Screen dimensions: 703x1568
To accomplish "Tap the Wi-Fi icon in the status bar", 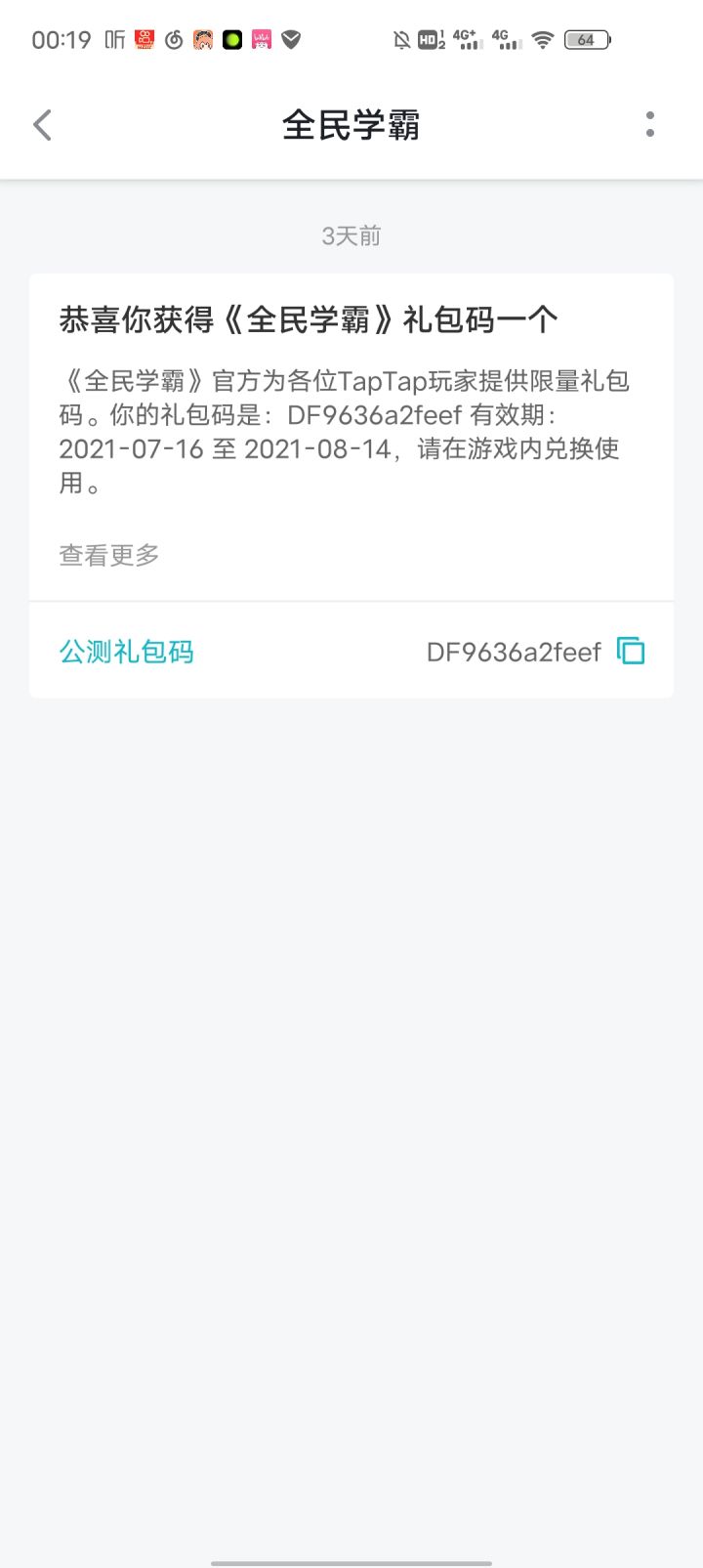I will tap(542, 40).
